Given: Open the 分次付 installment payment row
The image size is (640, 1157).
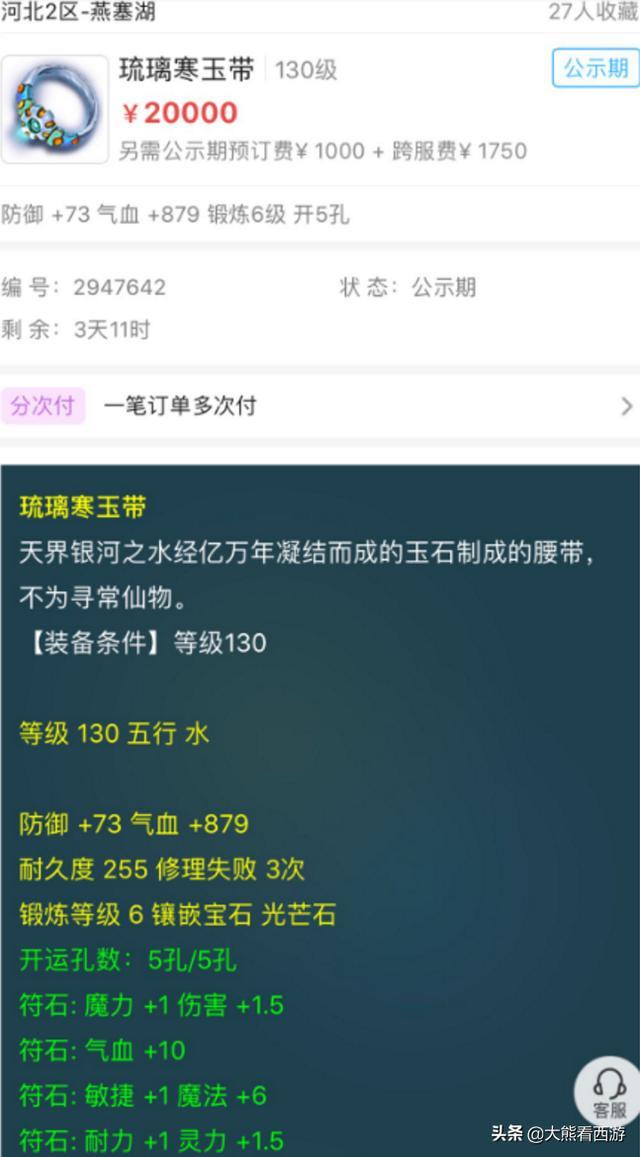Looking at the screenshot, I should [x=320, y=405].
